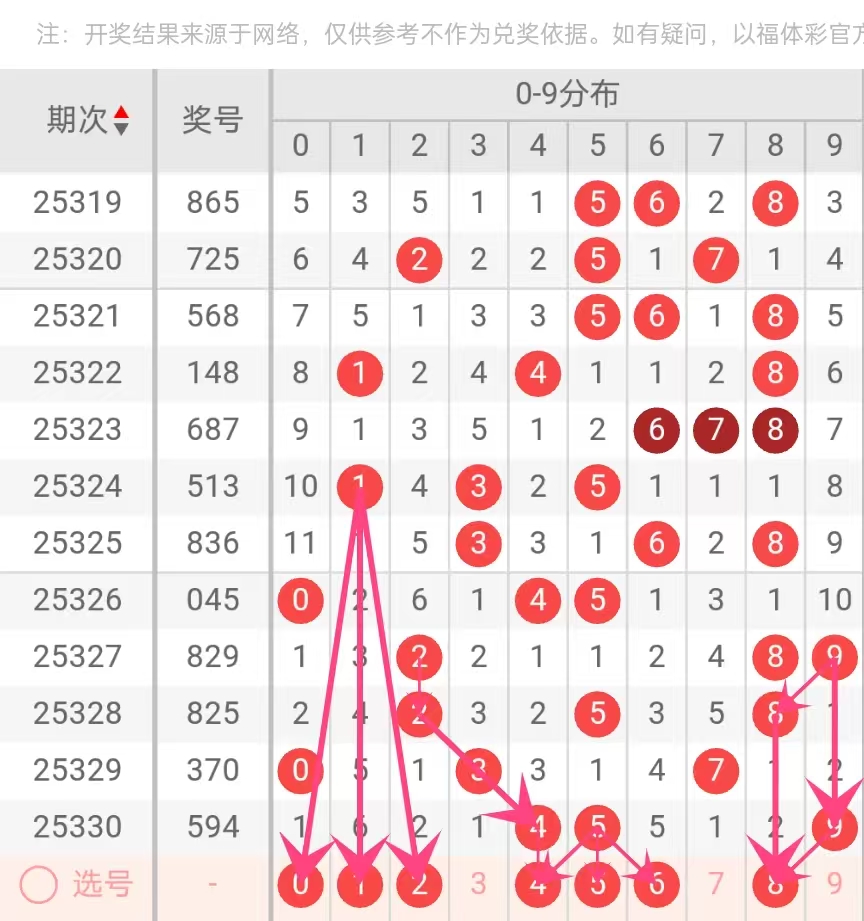Sort the chart by 期次 arrows
Image resolution: width=864 pixels, height=921 pixels.
(121, 120)
